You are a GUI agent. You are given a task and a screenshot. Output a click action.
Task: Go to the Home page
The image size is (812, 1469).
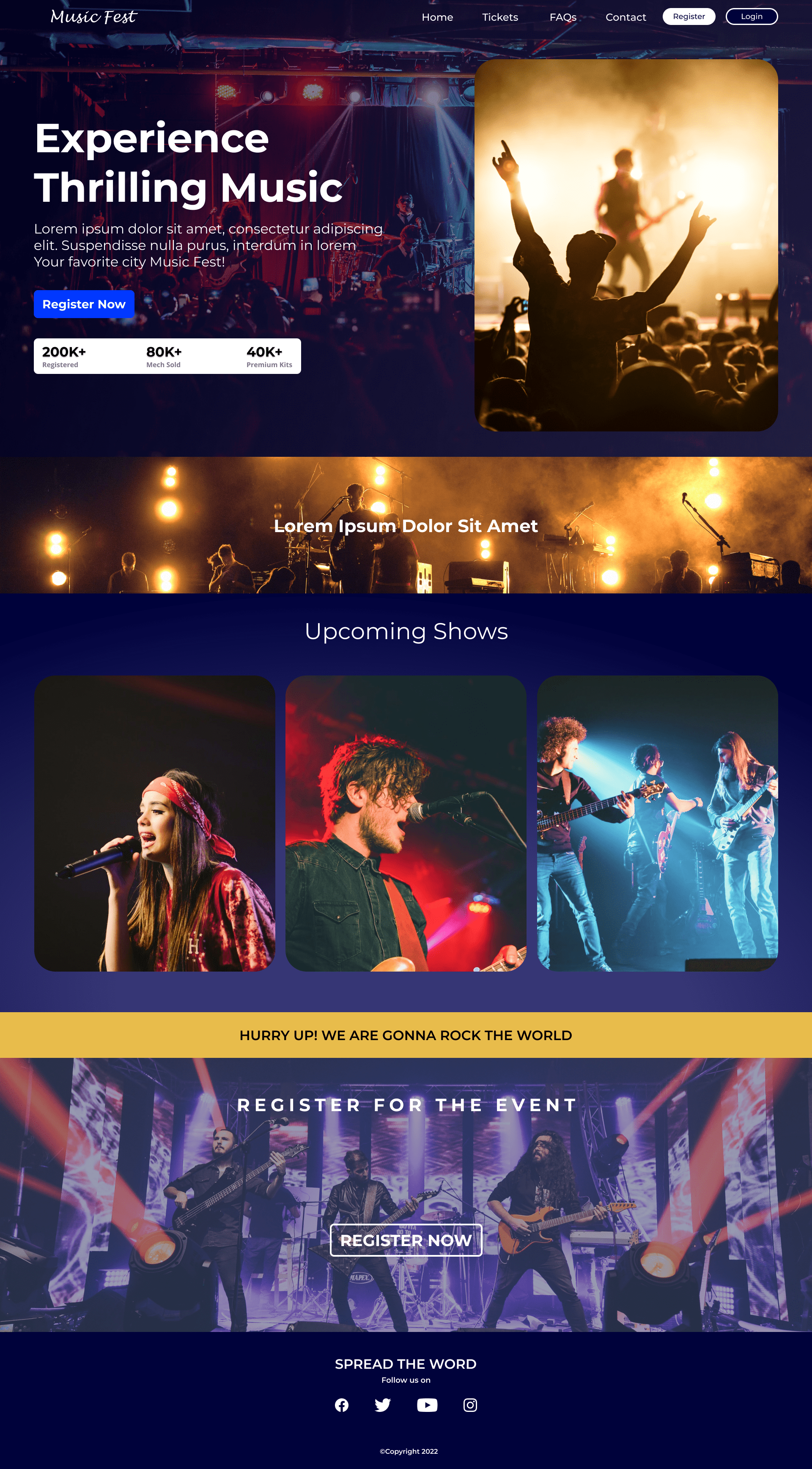click(x=437, y=17)
